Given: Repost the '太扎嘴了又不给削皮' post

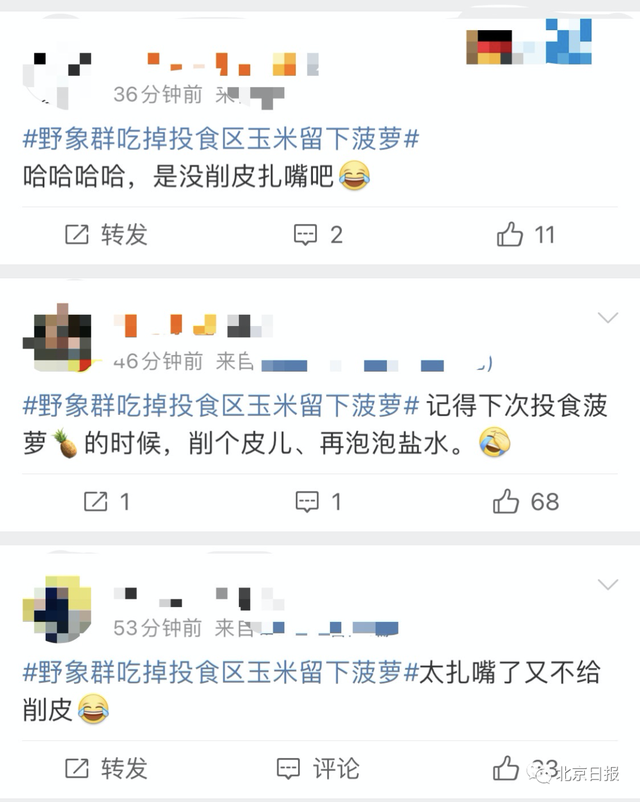Looking at the screenshot, I should click(x=106, y=768).
